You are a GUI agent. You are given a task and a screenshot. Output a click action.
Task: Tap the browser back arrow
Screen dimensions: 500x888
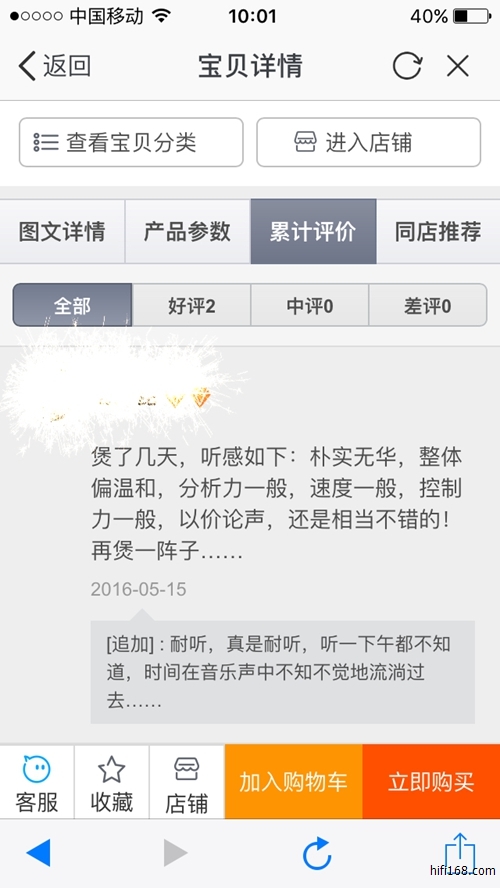pos(39,853)
